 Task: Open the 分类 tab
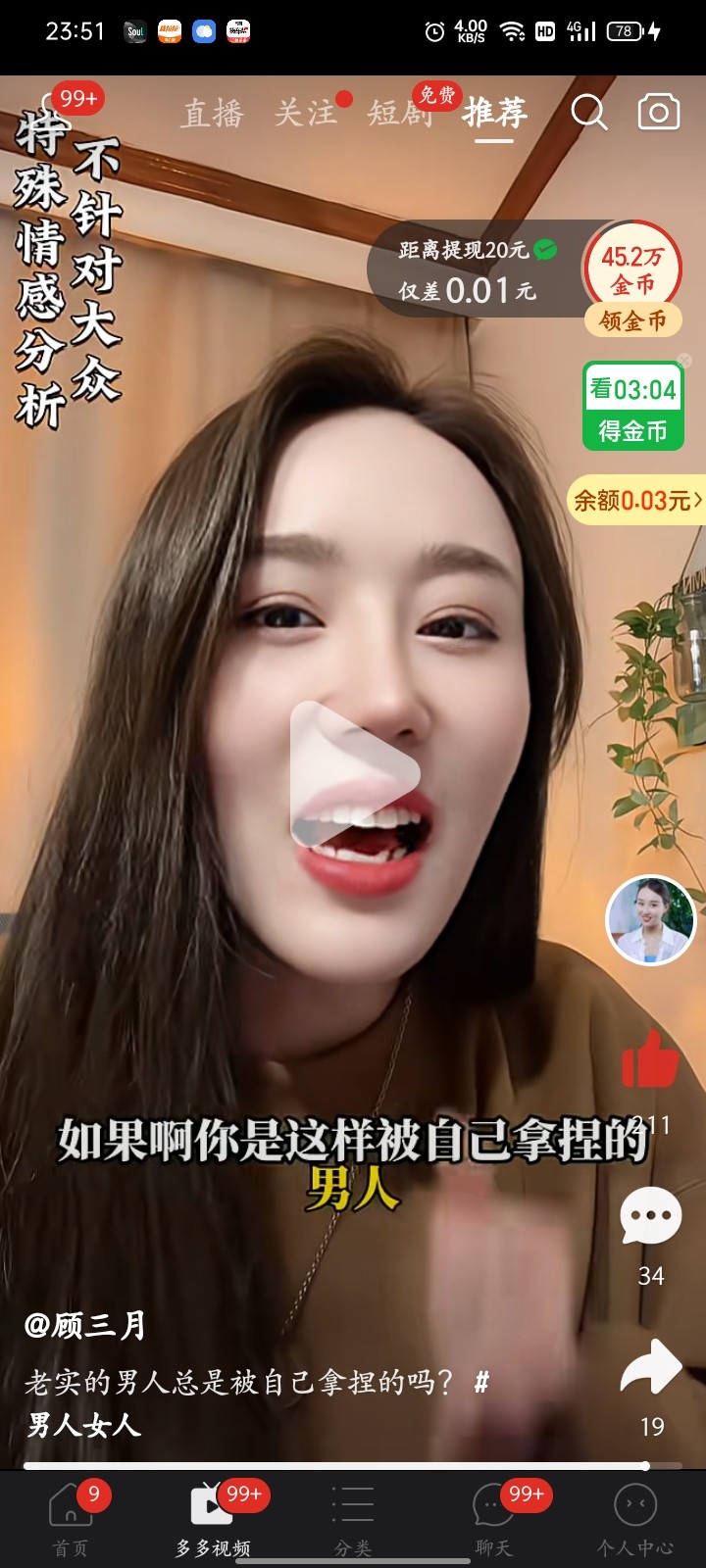[353, 1520]
